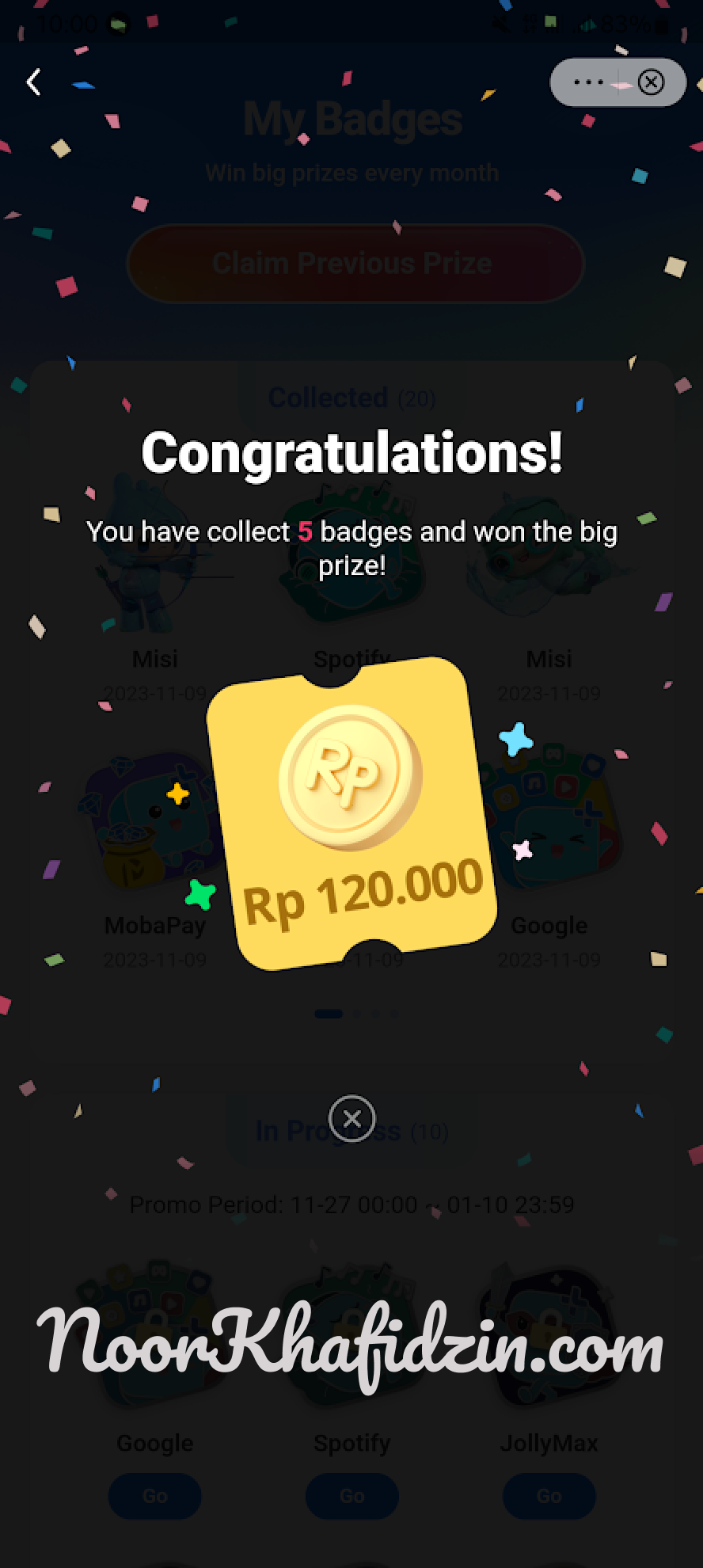The image size is (703, 1568).
Task: Dismiss the congratulations popup with the X
Action: tap(351, 1119)
